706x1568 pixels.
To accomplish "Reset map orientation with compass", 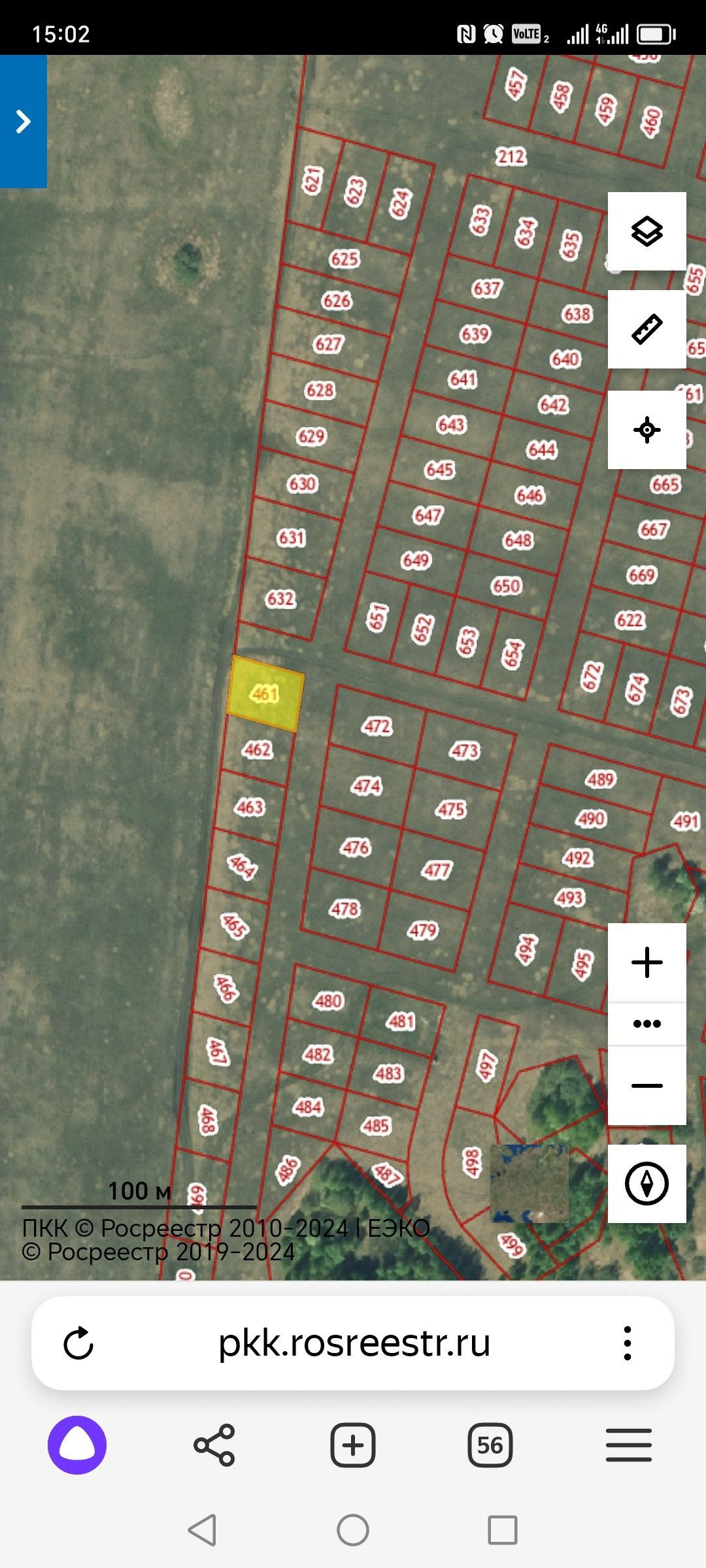I will [x=647, y=1183].
